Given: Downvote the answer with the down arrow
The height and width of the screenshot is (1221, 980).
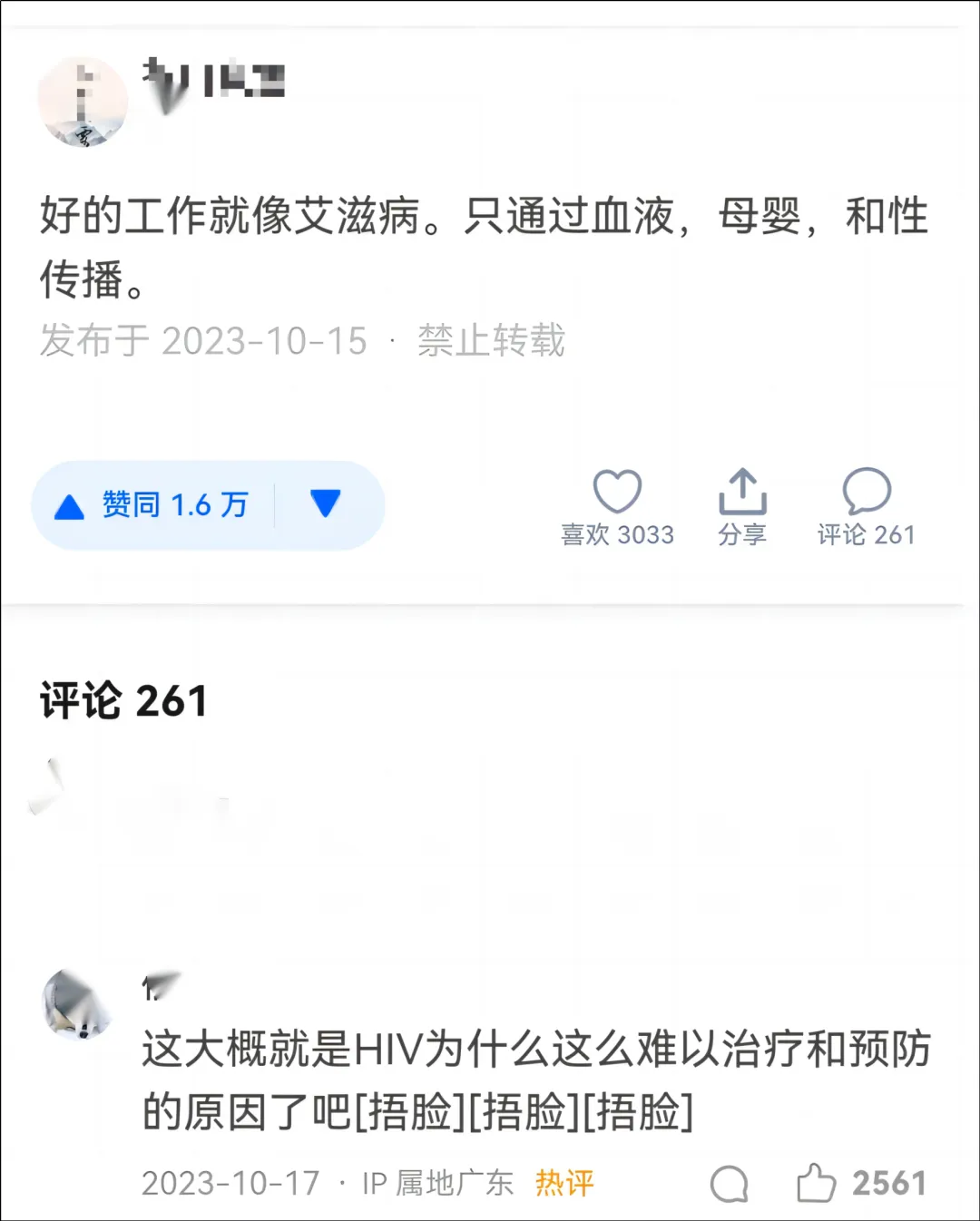Looking at the screenshot, I should [325, 503].
